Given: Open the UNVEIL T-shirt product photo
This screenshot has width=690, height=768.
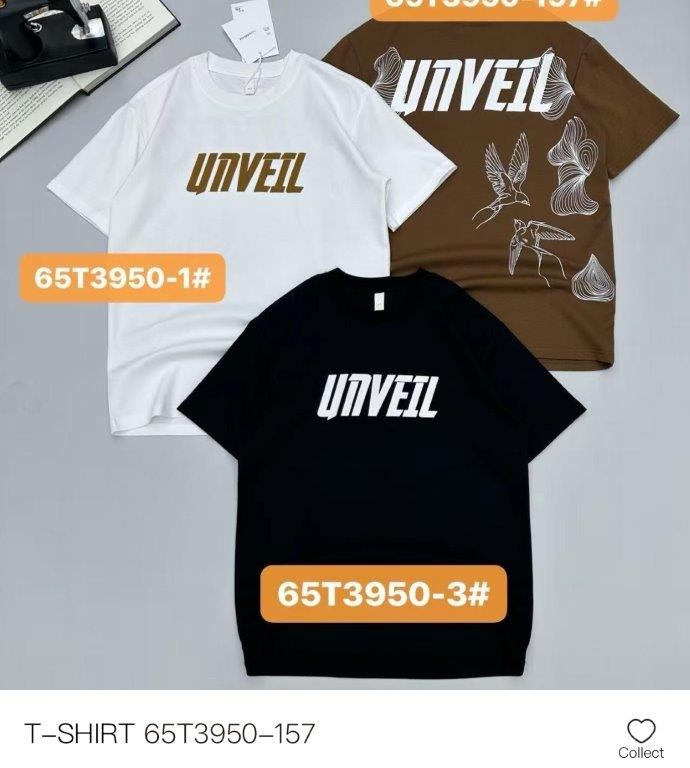Looking at the screenshot, I should coord(345,345).
